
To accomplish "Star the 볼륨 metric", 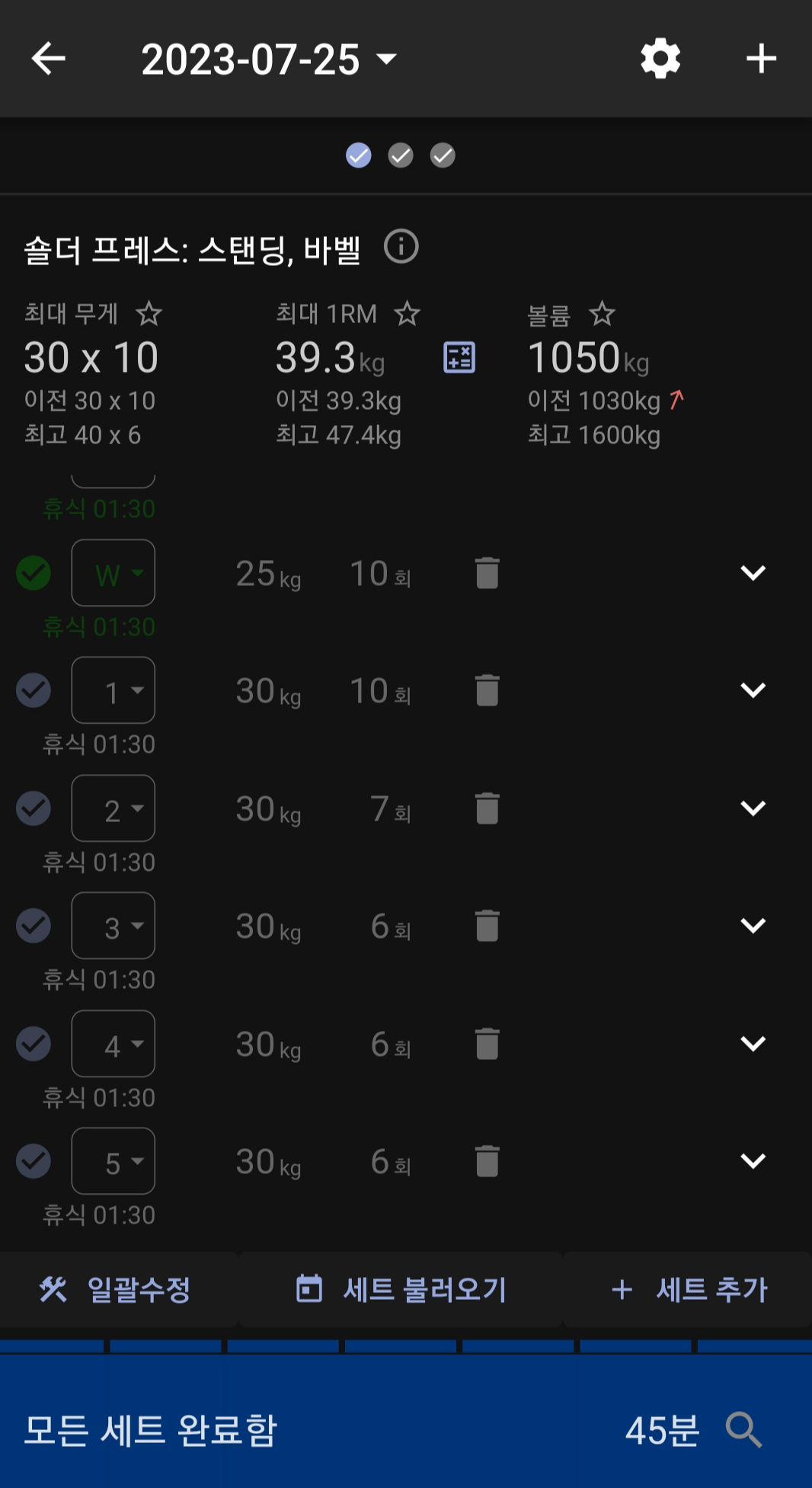I will [x=602, y=313].
